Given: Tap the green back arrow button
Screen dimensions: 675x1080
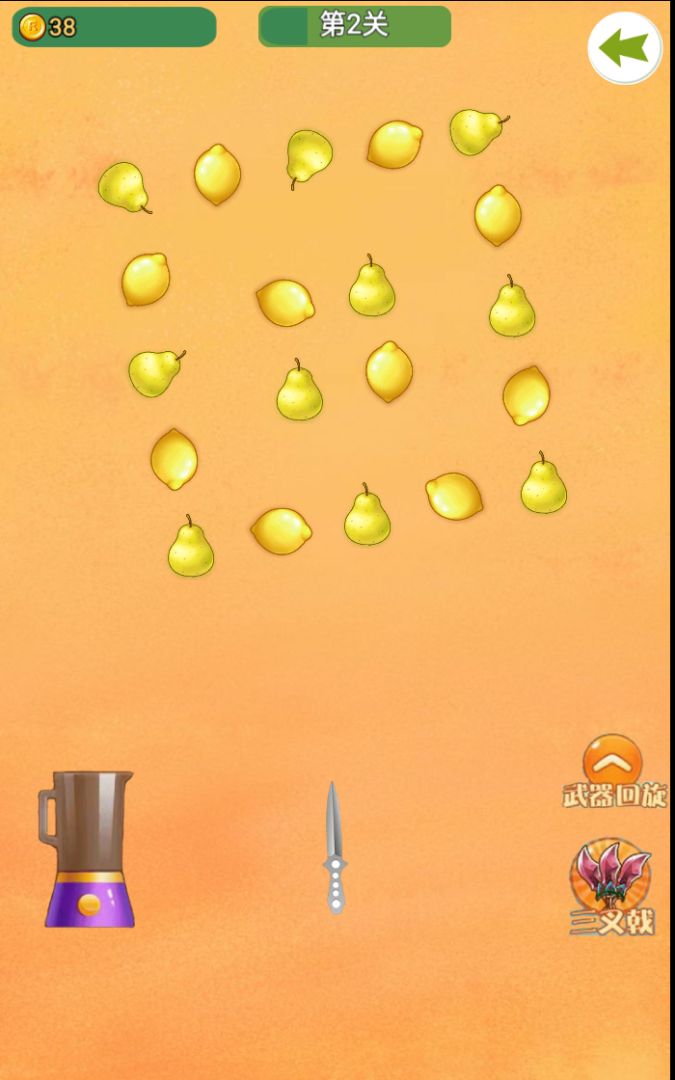Looking at the screenshot, I should (x=625, y=47).
